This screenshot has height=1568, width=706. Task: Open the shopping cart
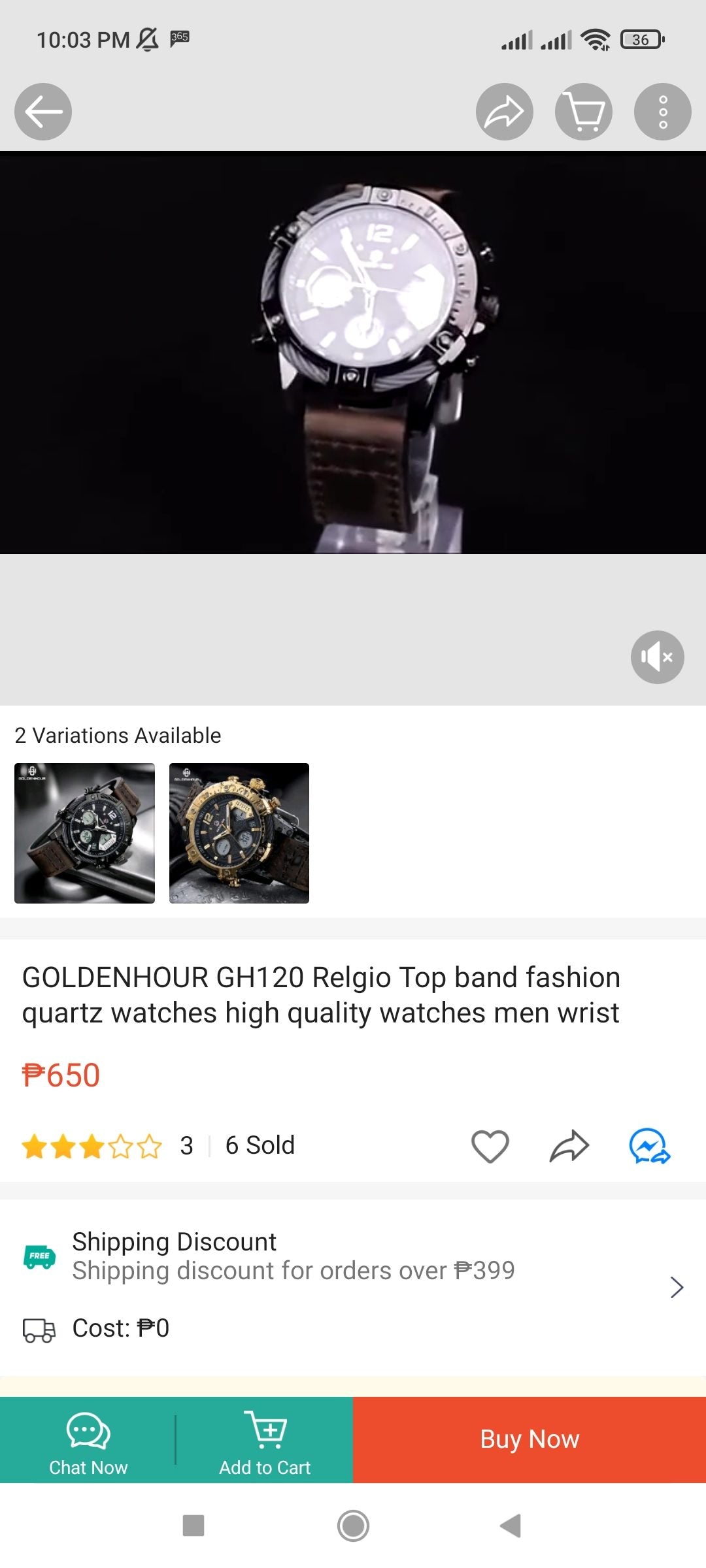(583, 112)
